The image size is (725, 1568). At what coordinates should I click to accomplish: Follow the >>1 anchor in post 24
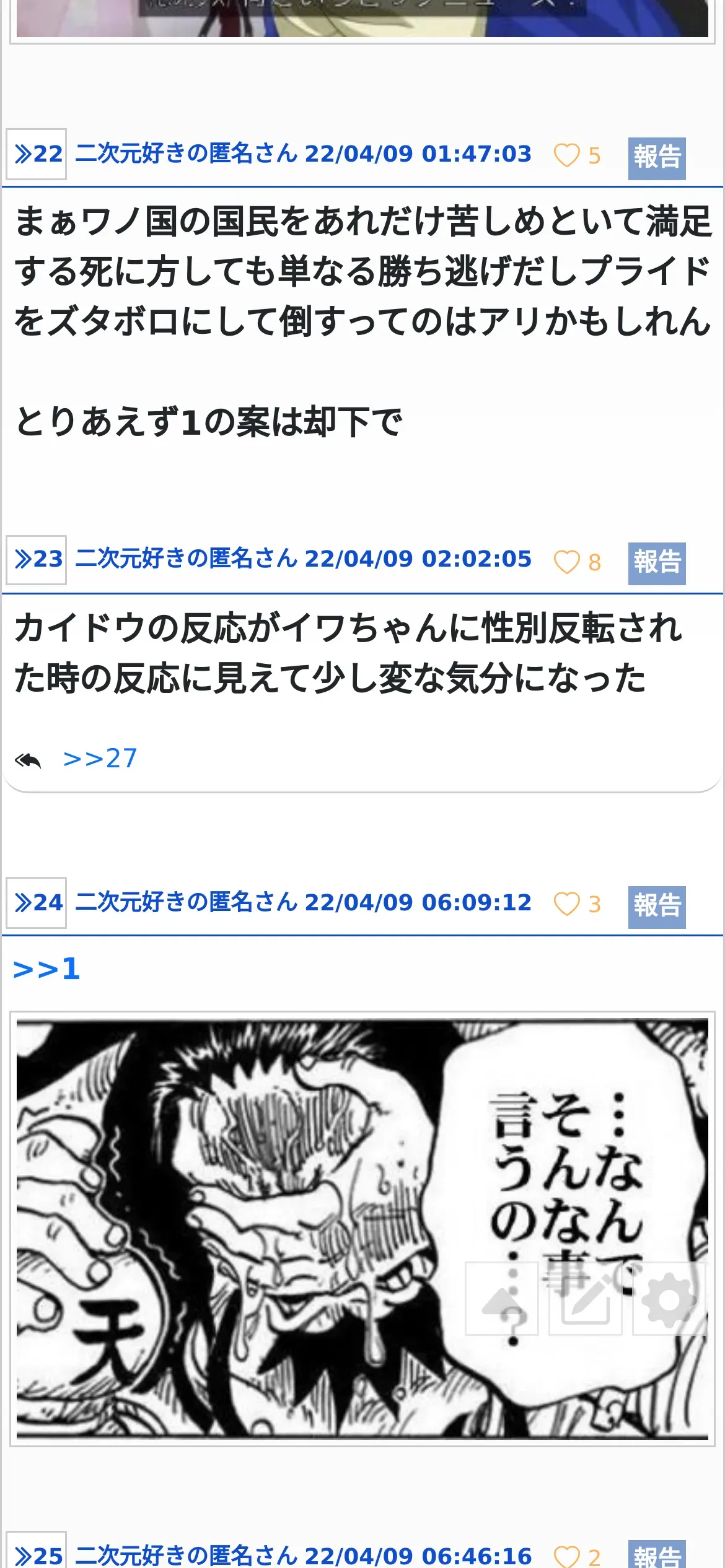pos(46,969)
